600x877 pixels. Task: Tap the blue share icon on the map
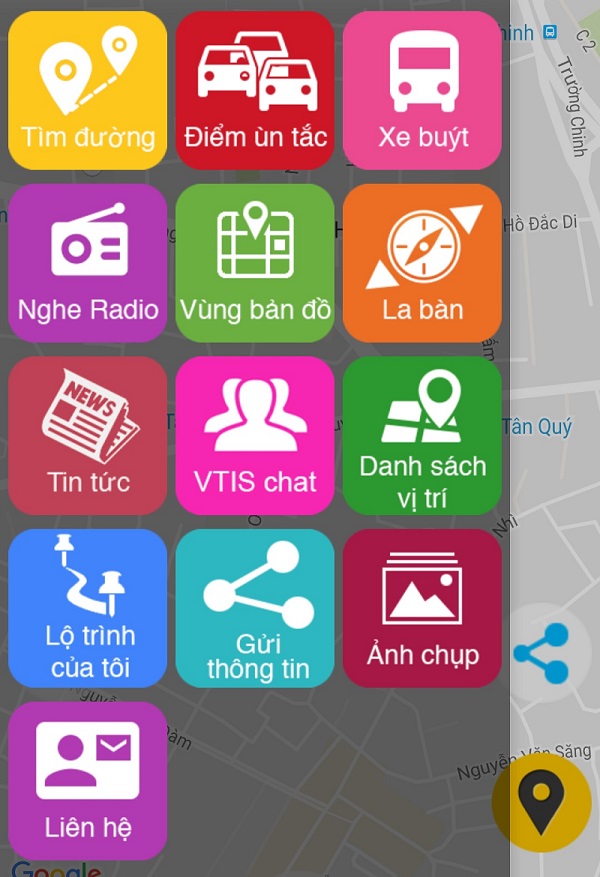tap(542, 653)
